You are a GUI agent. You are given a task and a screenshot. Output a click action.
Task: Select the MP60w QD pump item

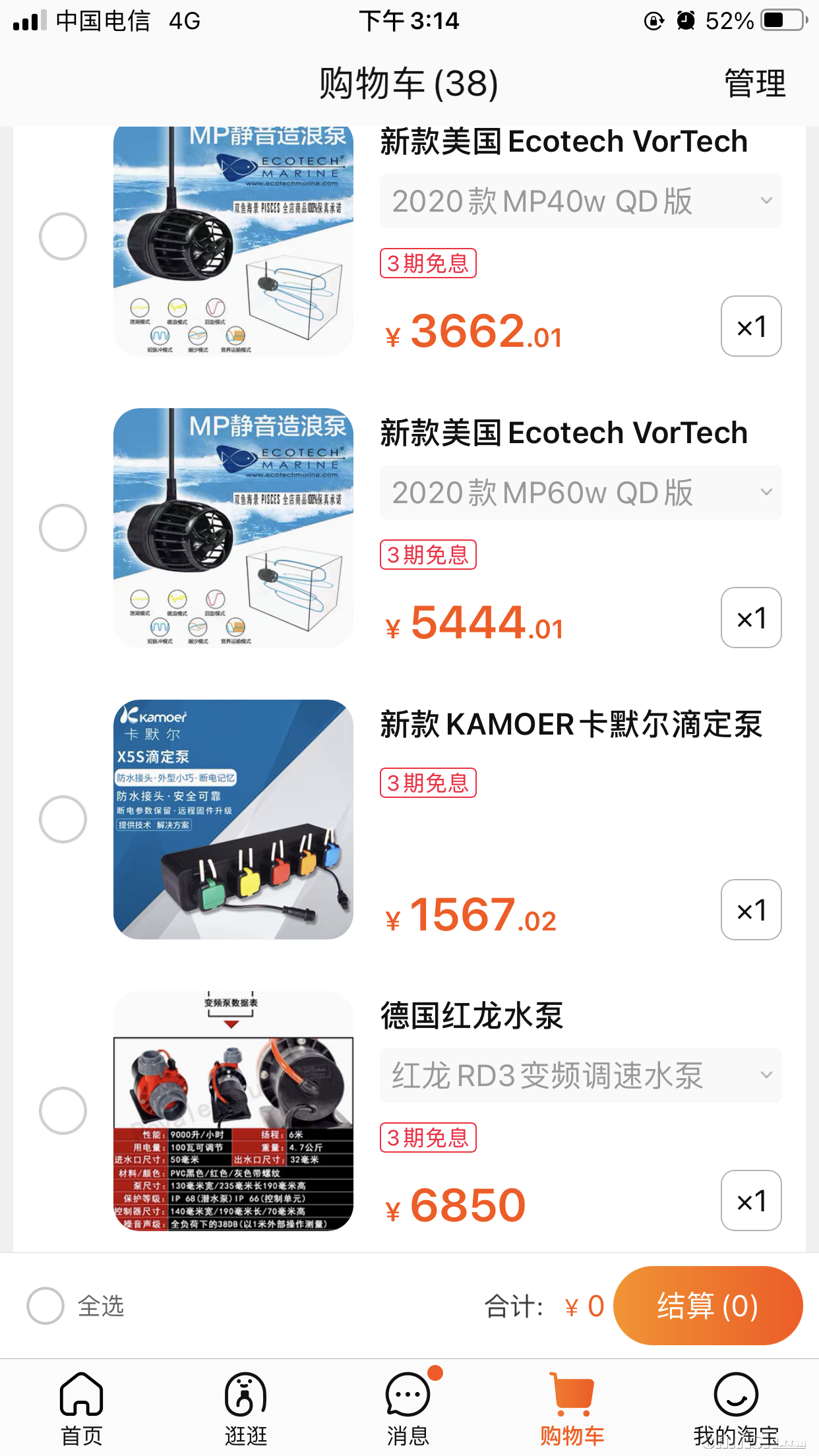click(x=63, y=528)
